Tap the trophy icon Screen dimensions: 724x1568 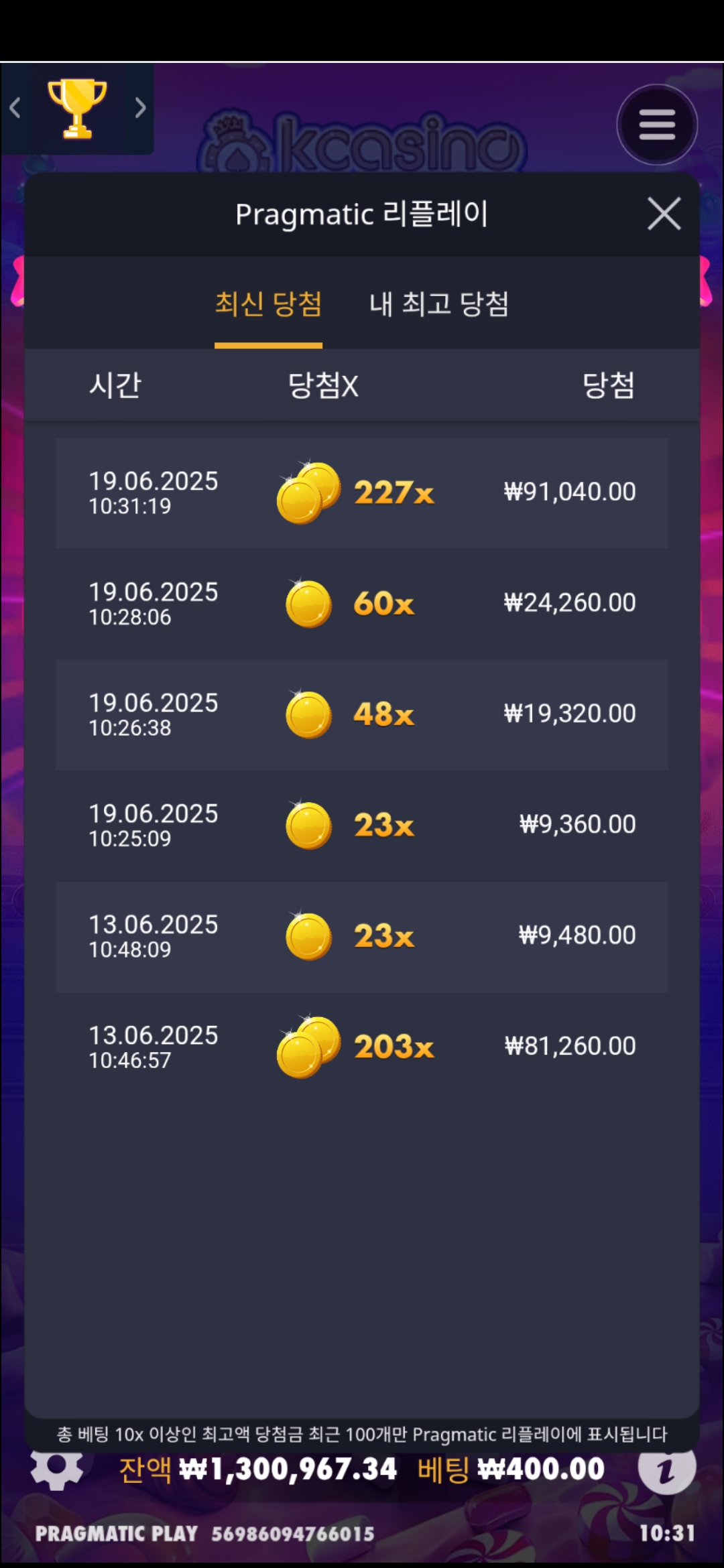coord(77,109)
